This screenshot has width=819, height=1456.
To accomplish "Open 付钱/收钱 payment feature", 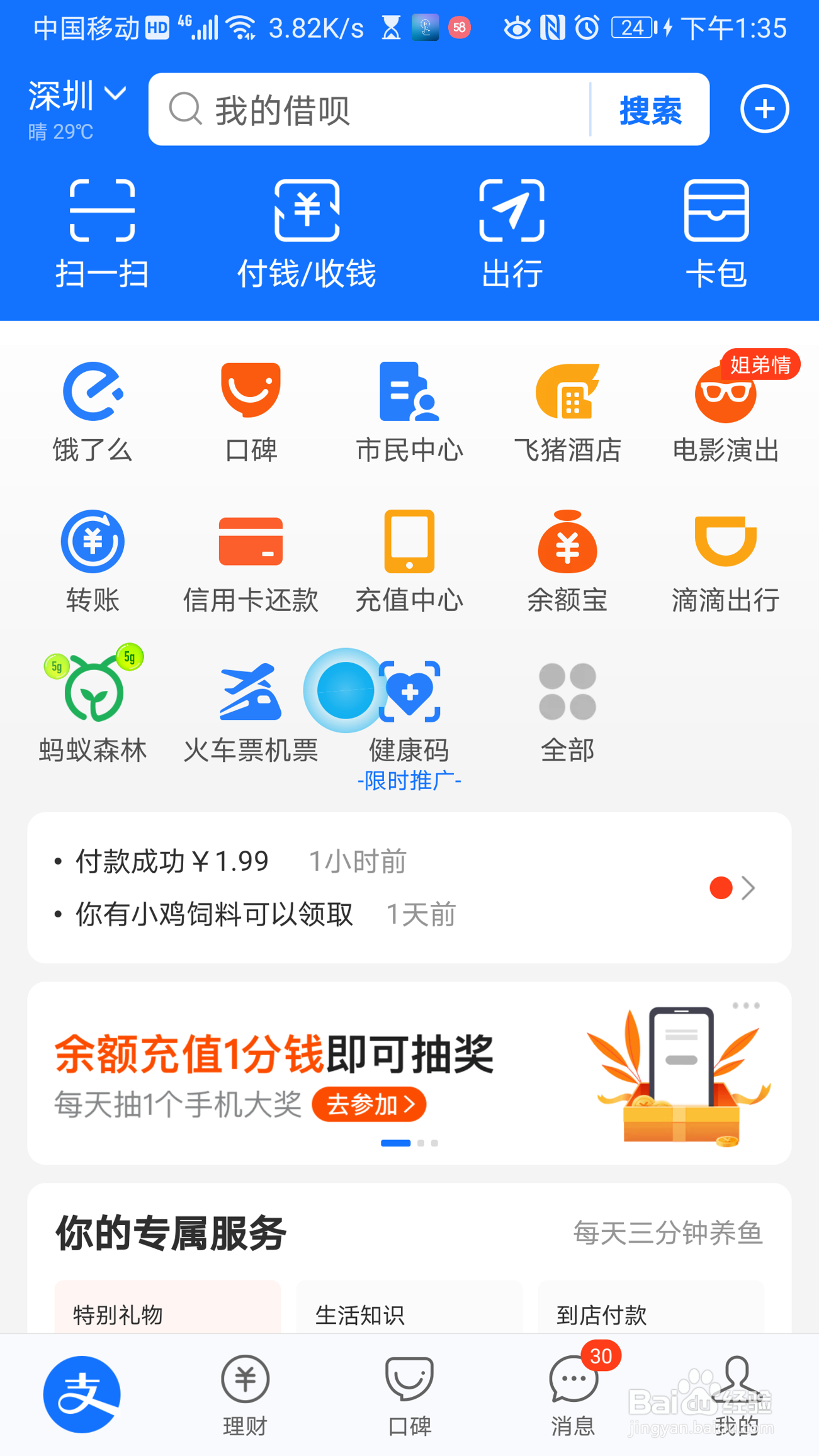I will (x=307, y=233).
